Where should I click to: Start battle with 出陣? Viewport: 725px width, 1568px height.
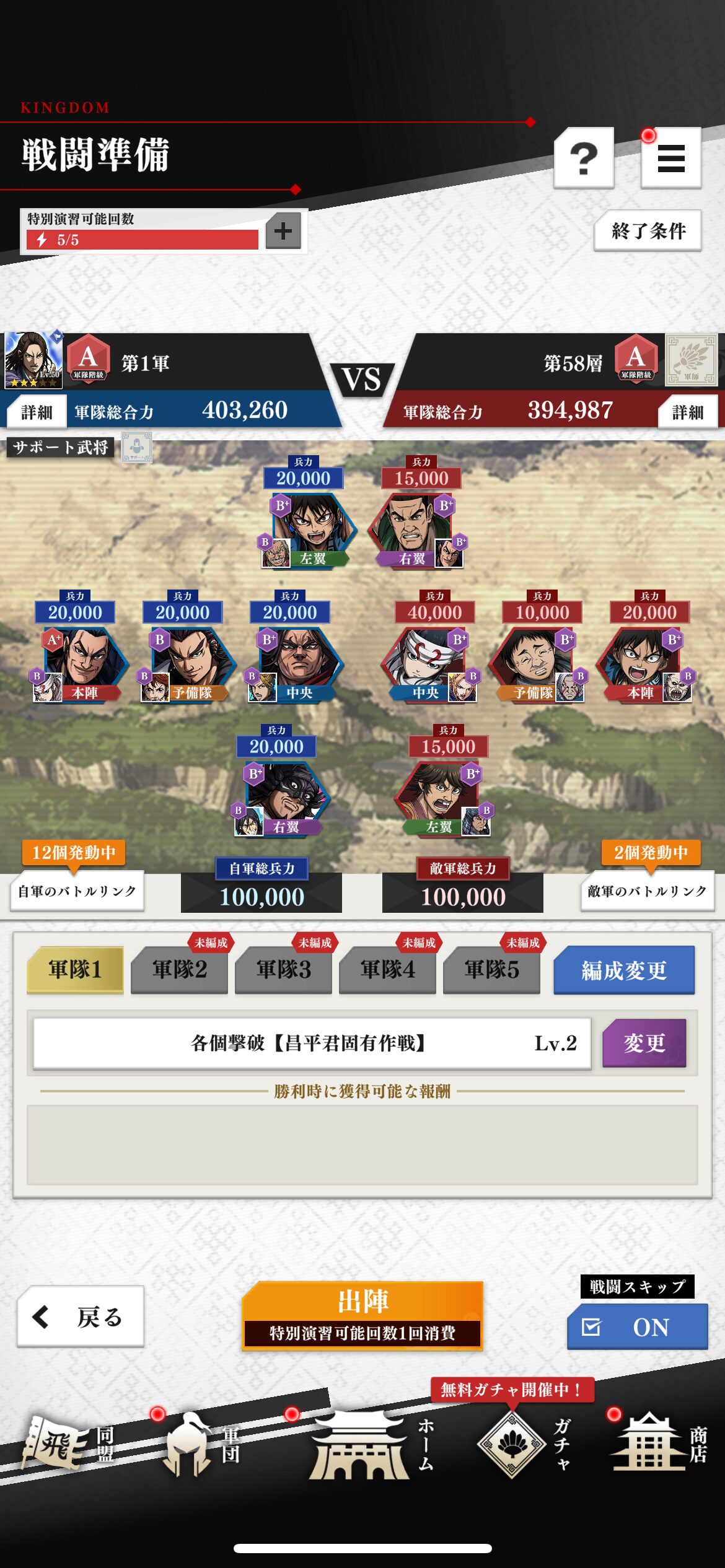click(362, 1315)
